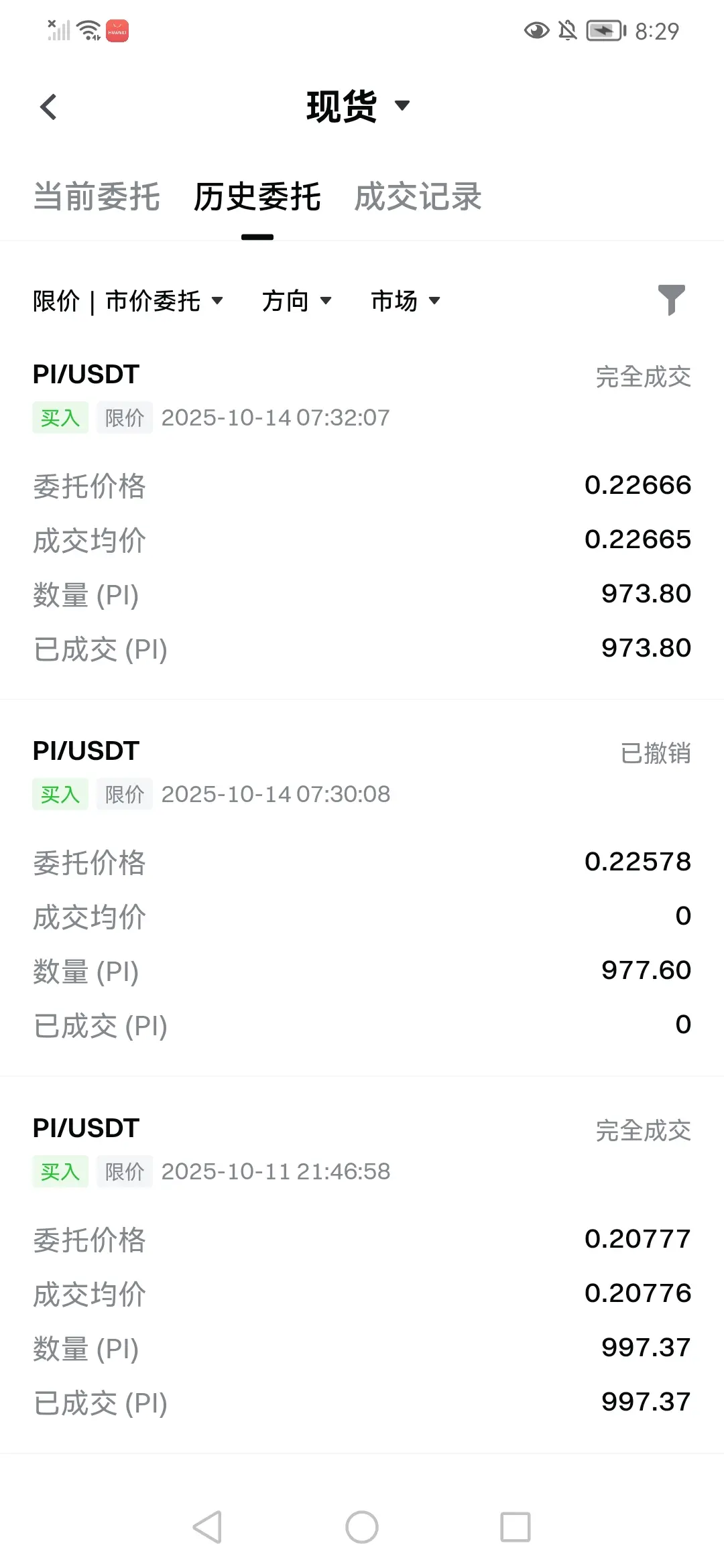Open the 方向 direction dropdown
The image size is (724, 1568).
coord(296,301)
